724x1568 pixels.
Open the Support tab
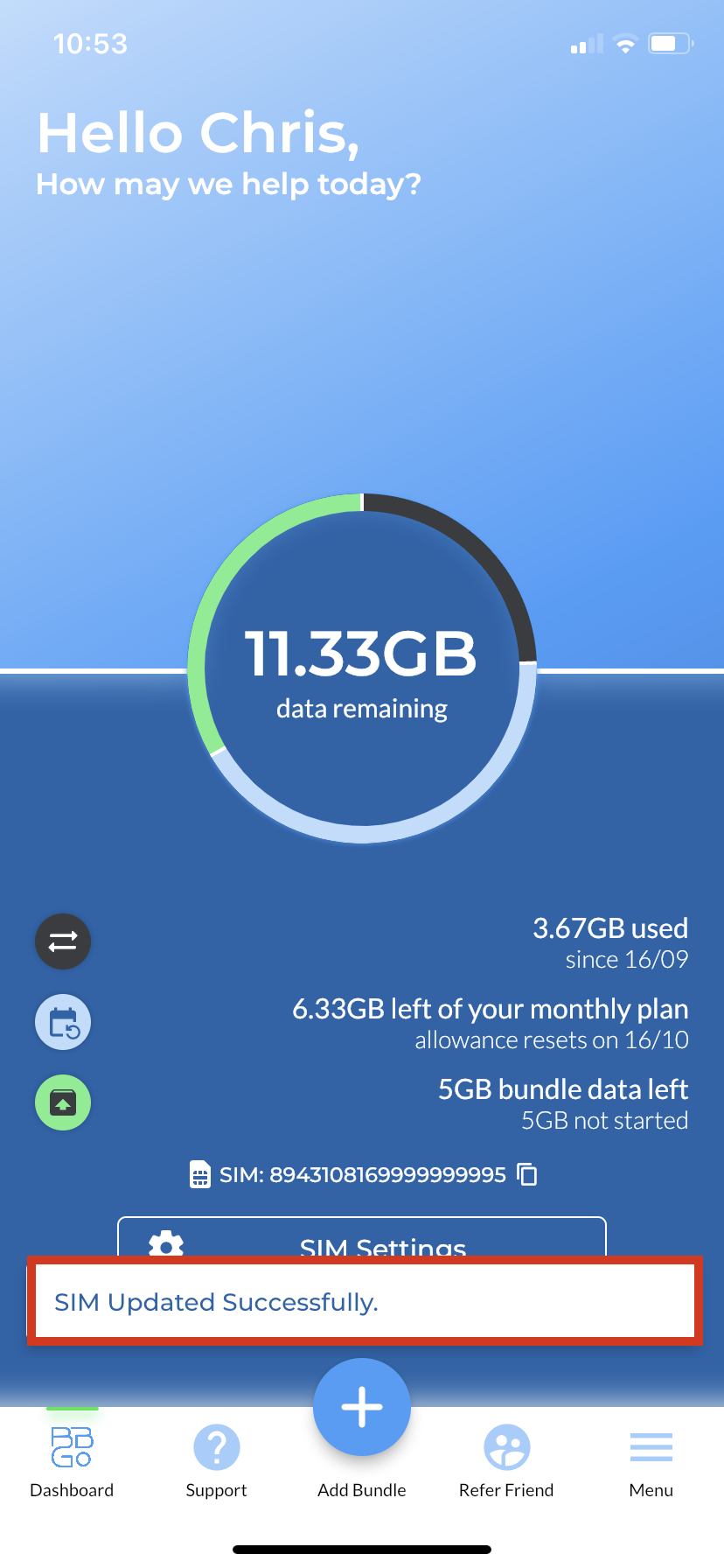[x=217, y=1461]
